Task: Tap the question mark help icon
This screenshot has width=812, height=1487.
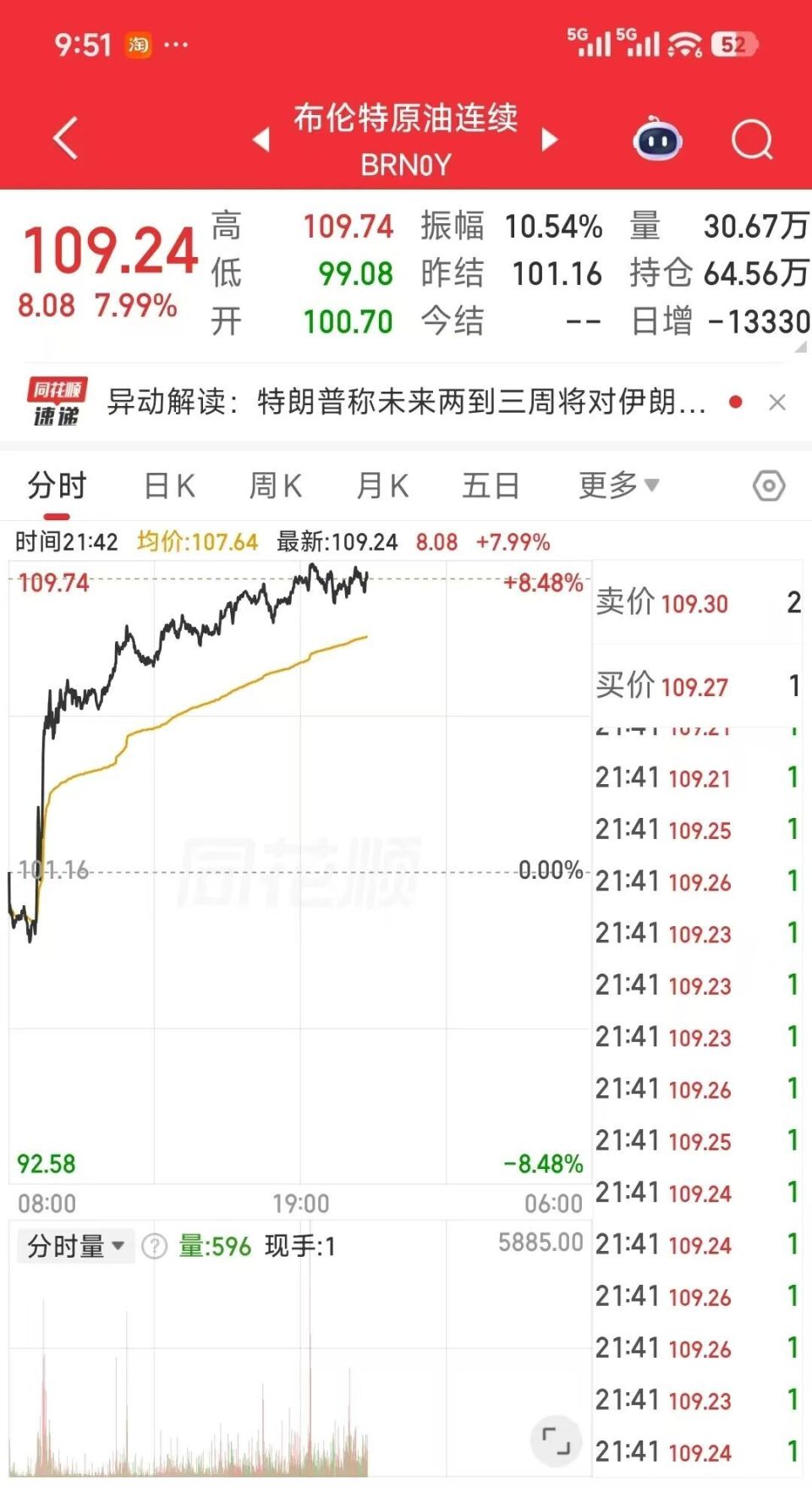Action: 155,1245
